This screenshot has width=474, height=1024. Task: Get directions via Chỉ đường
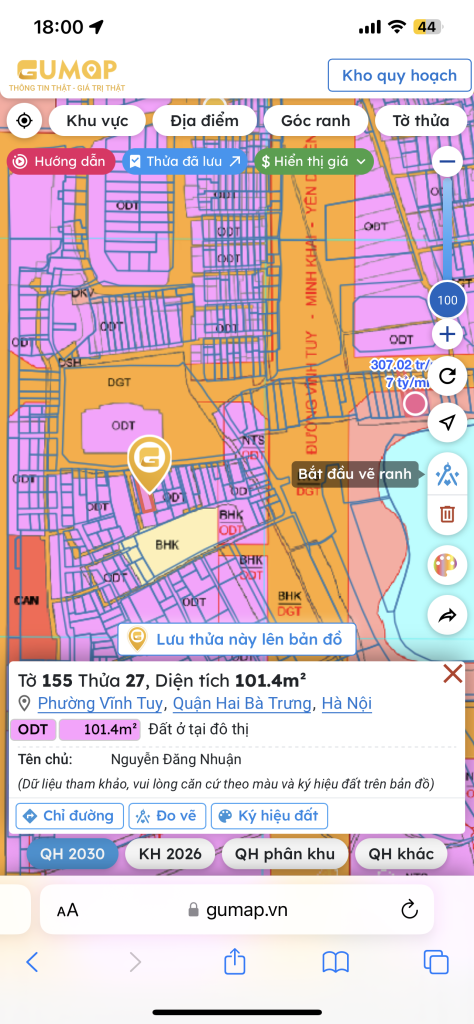[69, 816]
